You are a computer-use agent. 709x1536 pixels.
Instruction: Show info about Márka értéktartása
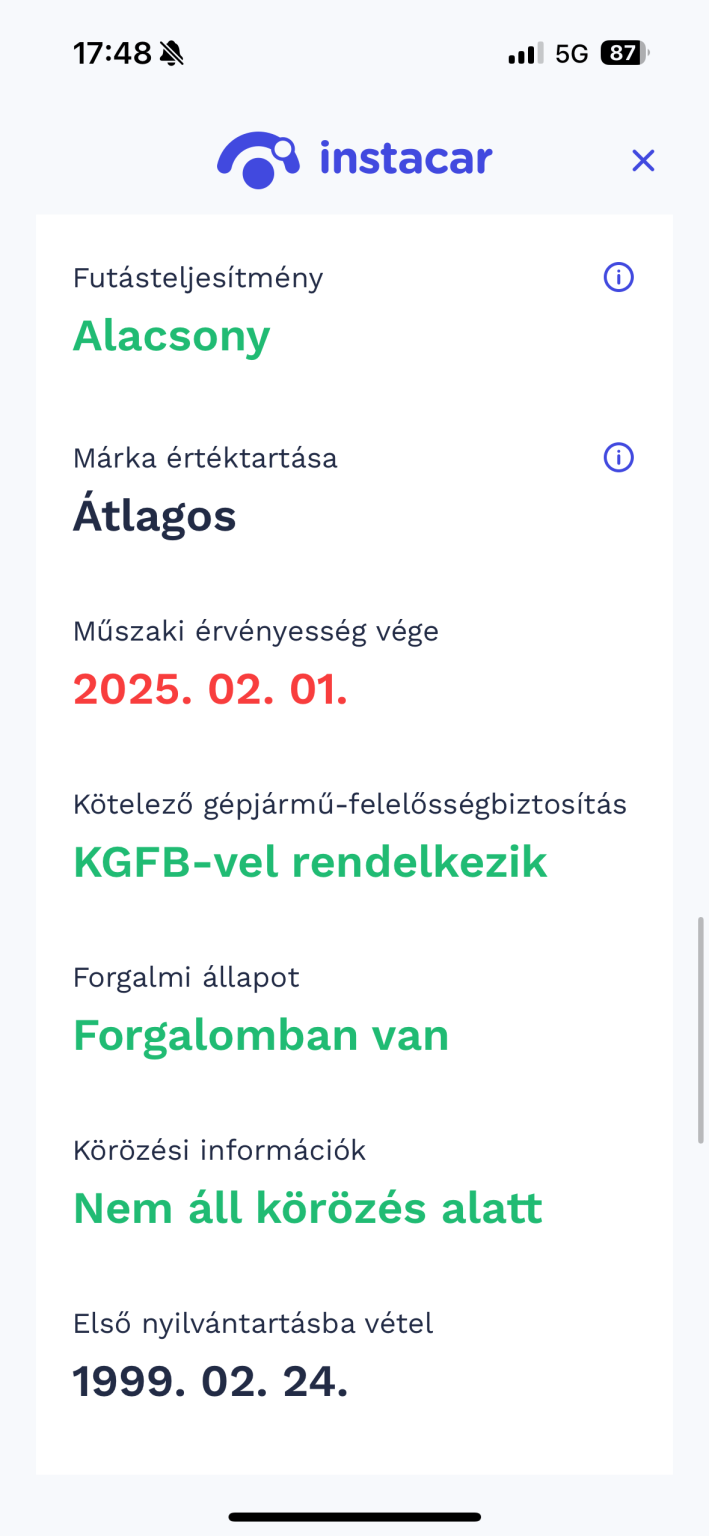point(619,458)
